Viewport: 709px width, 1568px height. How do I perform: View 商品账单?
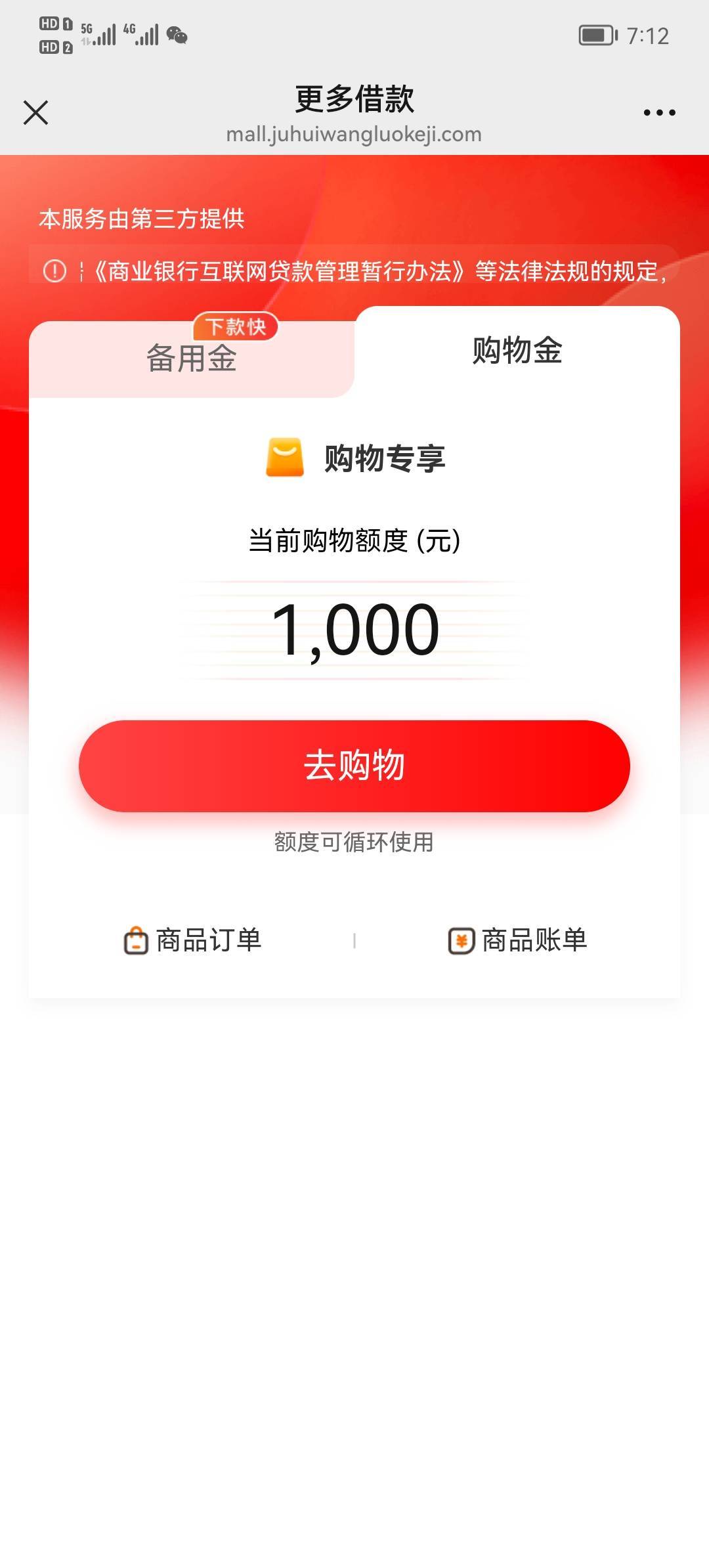tap(517, 940)
